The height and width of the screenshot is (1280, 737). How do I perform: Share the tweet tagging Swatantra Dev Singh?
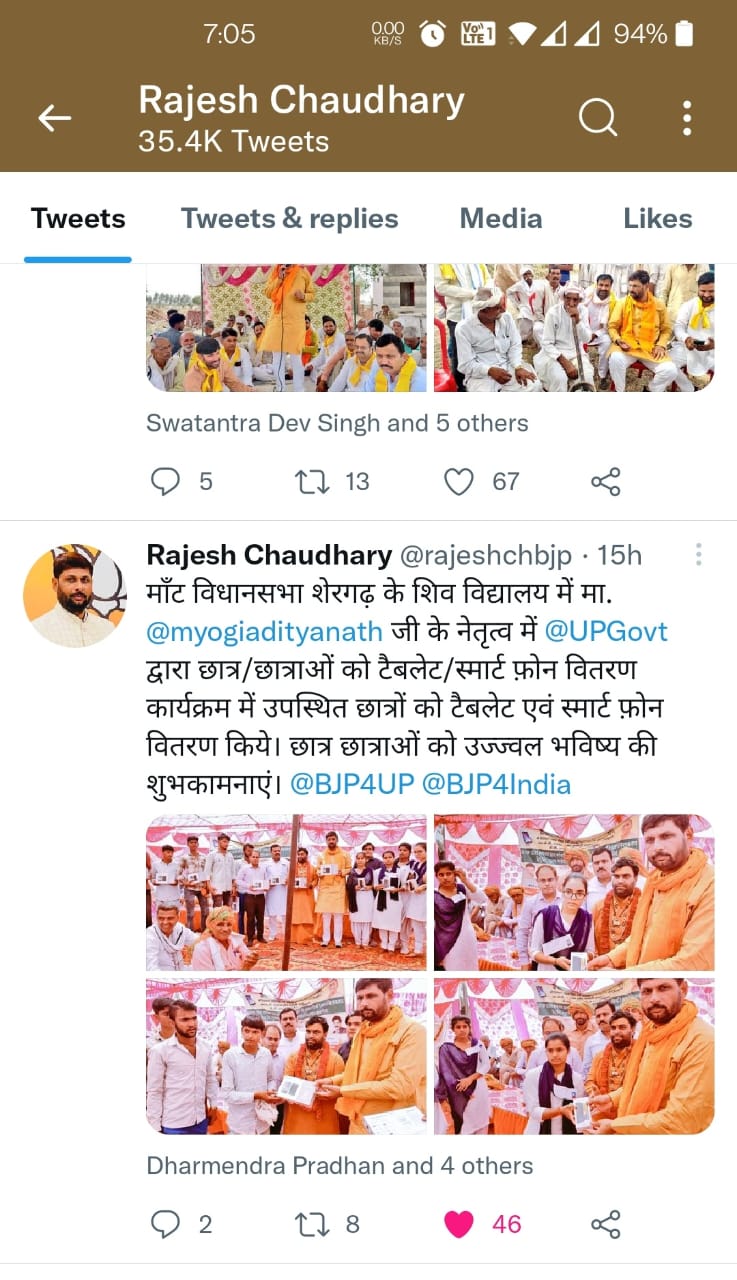[605, 482]
